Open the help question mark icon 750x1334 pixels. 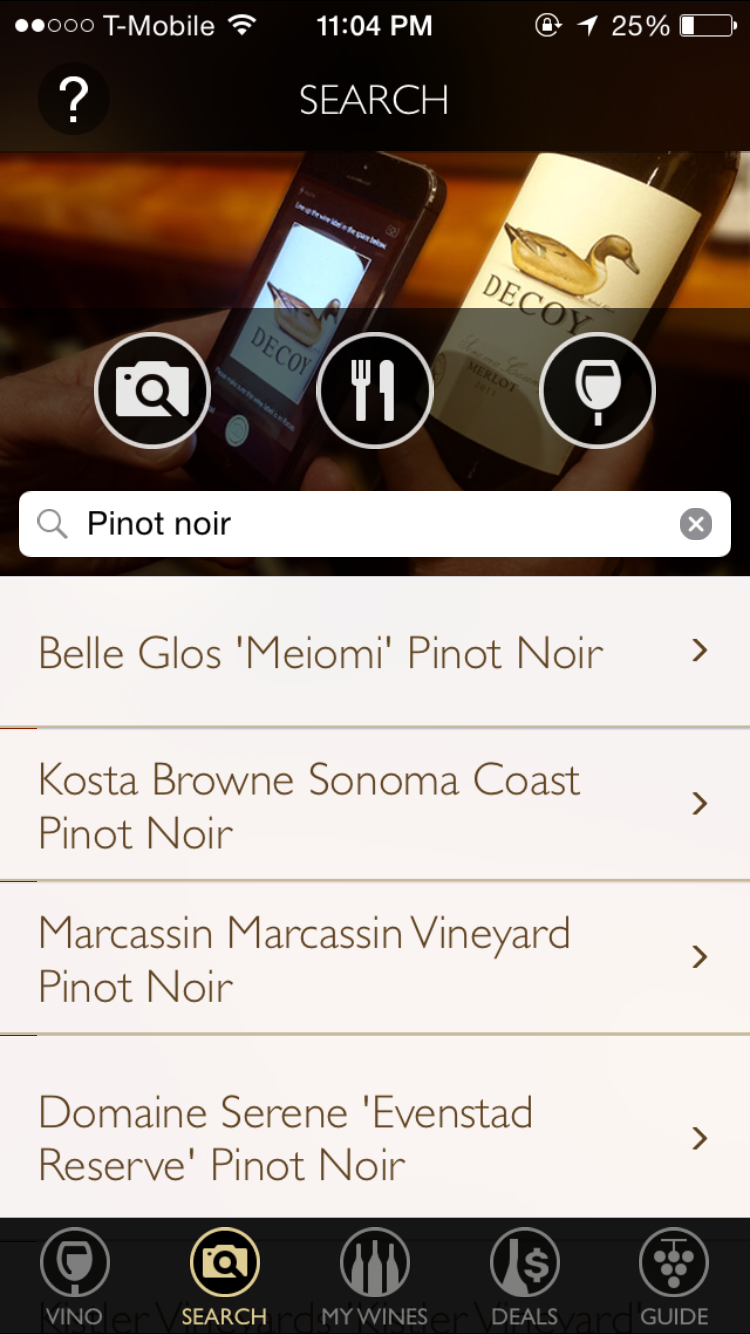pyautogui.click(x=73, y=99)
